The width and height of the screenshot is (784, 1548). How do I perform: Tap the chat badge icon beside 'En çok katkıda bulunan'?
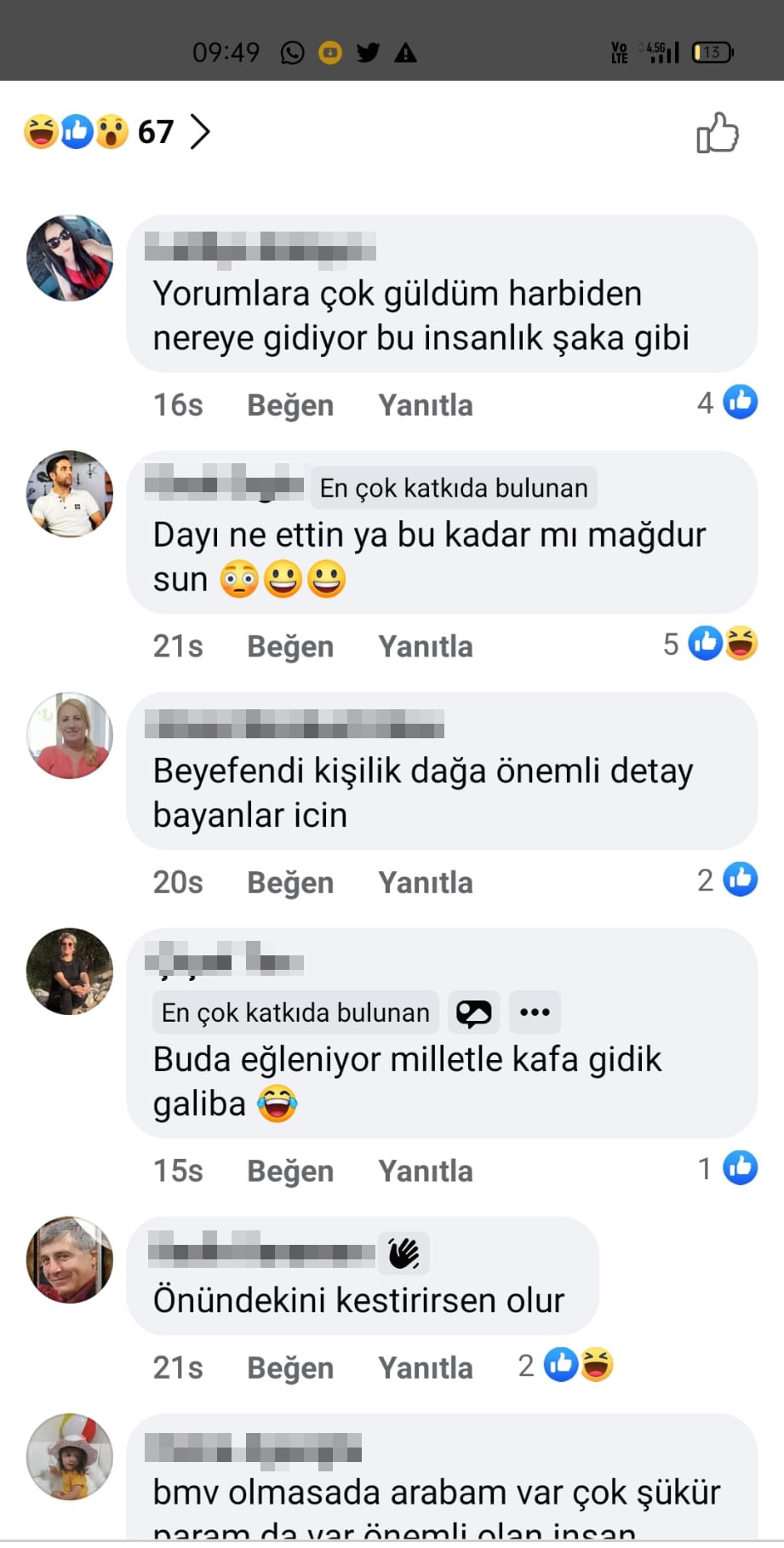coord(473,1012)
